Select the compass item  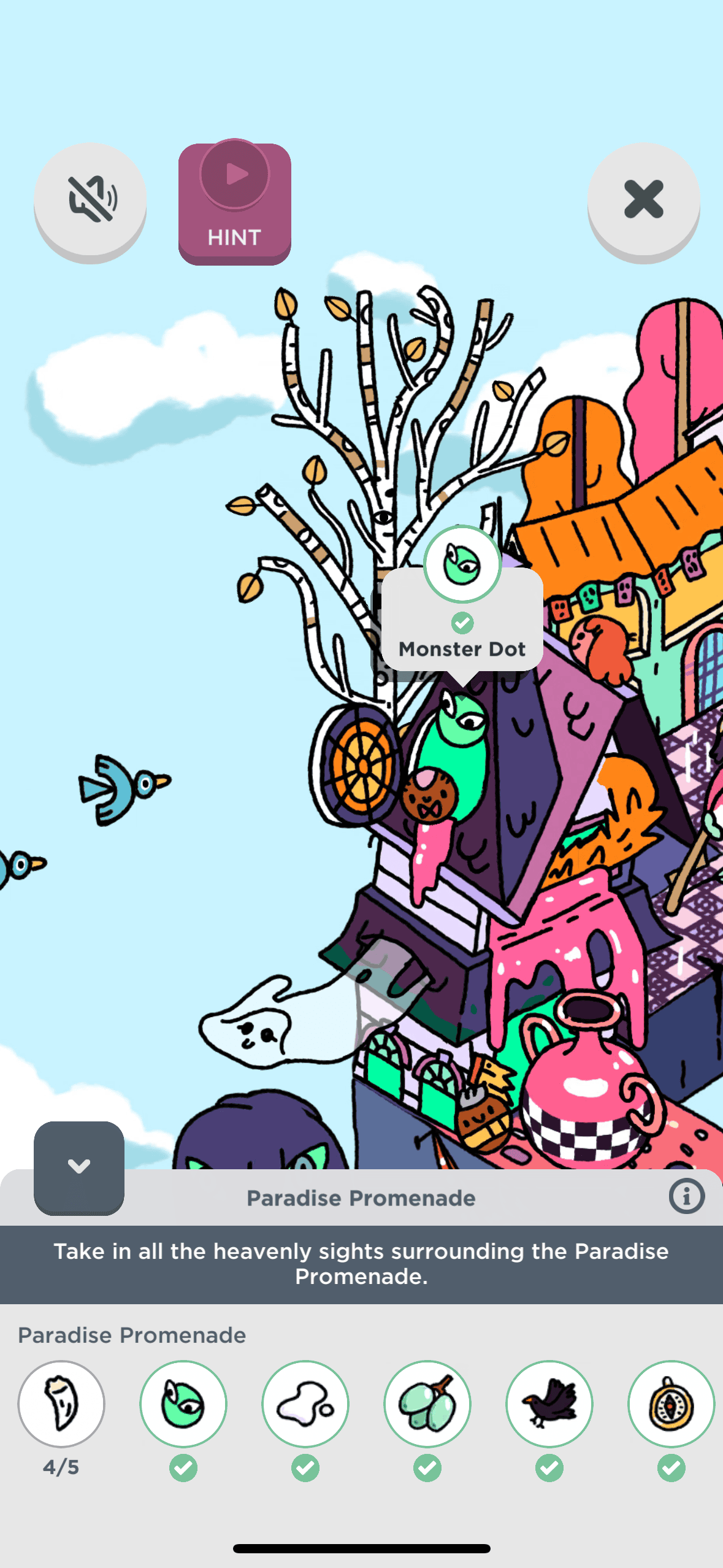(671, 1404)
